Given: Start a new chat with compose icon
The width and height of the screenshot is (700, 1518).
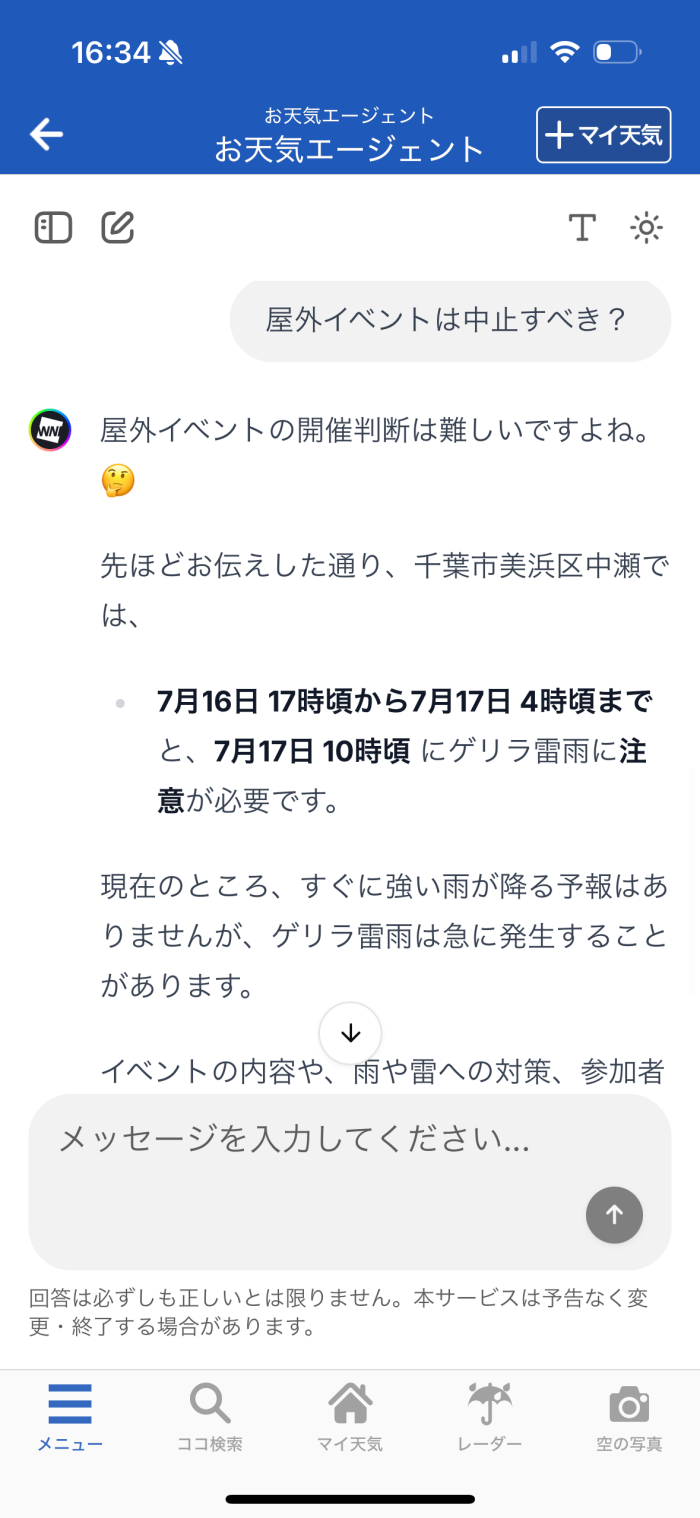Looking at the screenshot, I should pyautogui.click(x=118, y=228).
